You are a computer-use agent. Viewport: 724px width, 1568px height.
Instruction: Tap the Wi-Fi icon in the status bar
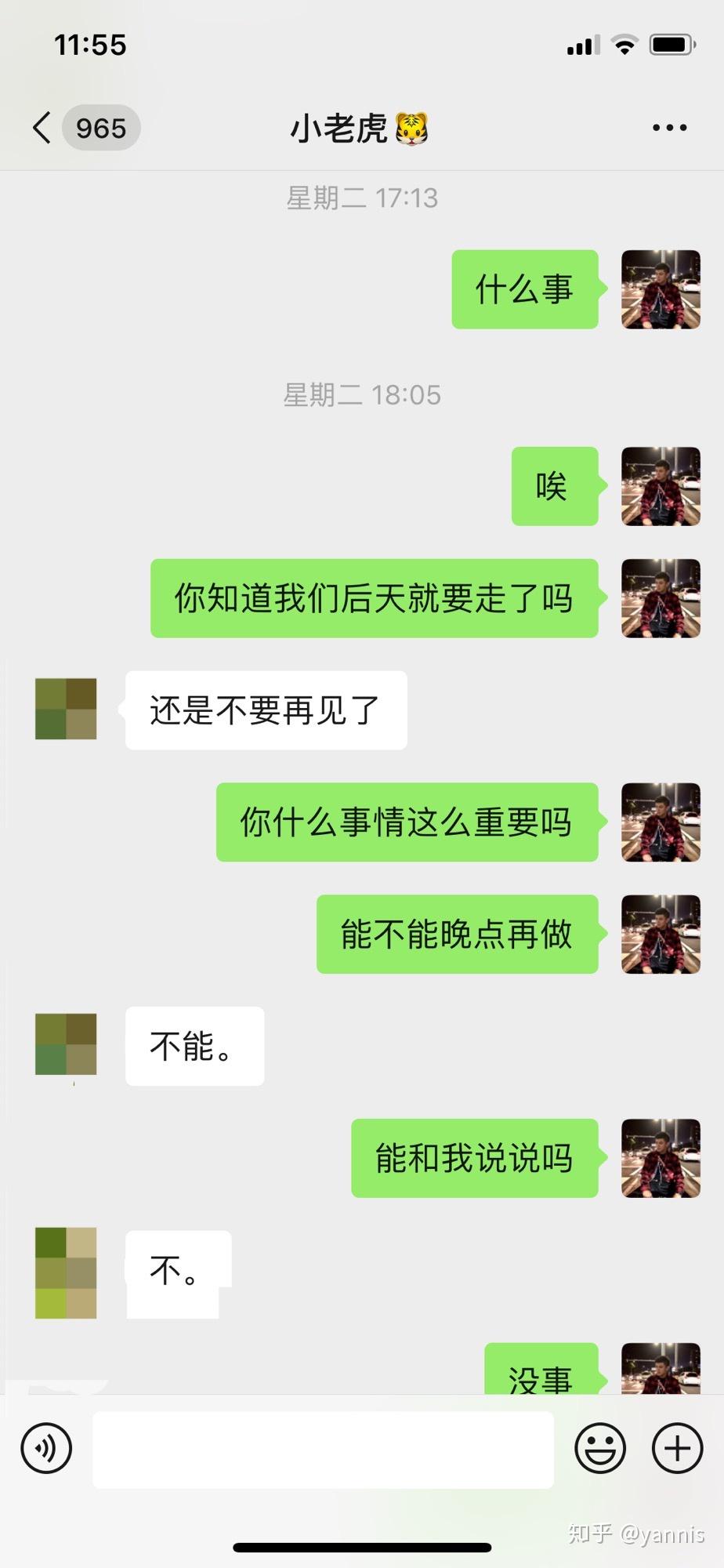(623, 45)
